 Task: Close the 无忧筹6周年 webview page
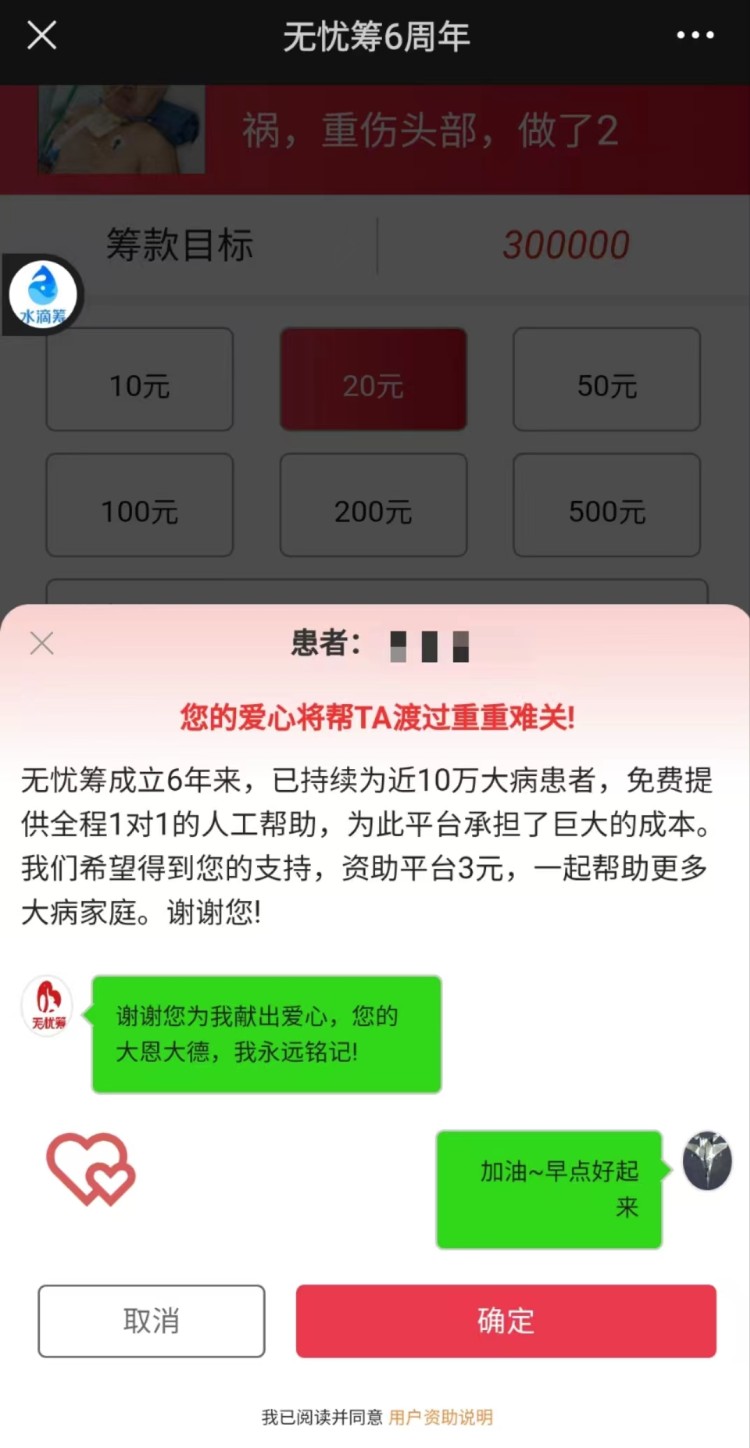41,36
